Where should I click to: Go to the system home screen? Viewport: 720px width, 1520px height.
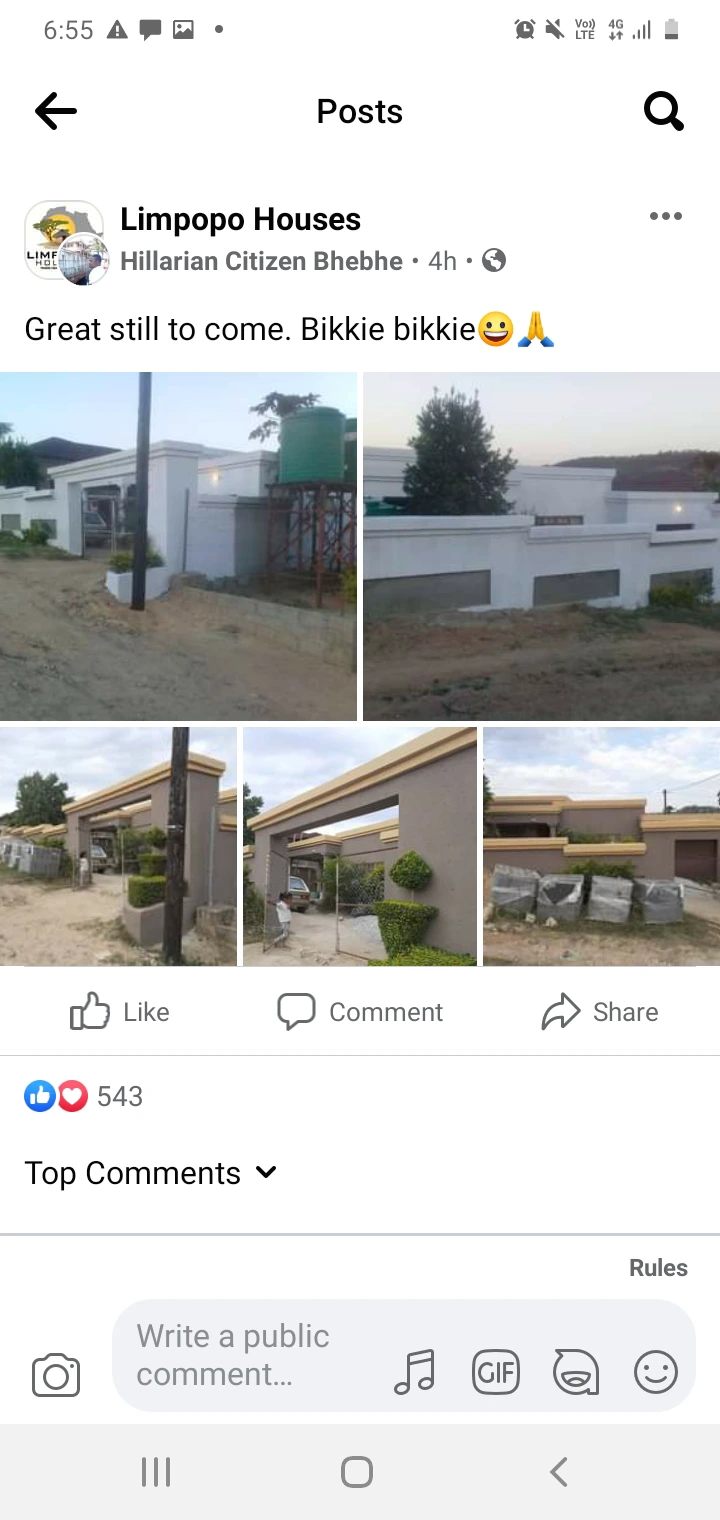[357, 1472]
